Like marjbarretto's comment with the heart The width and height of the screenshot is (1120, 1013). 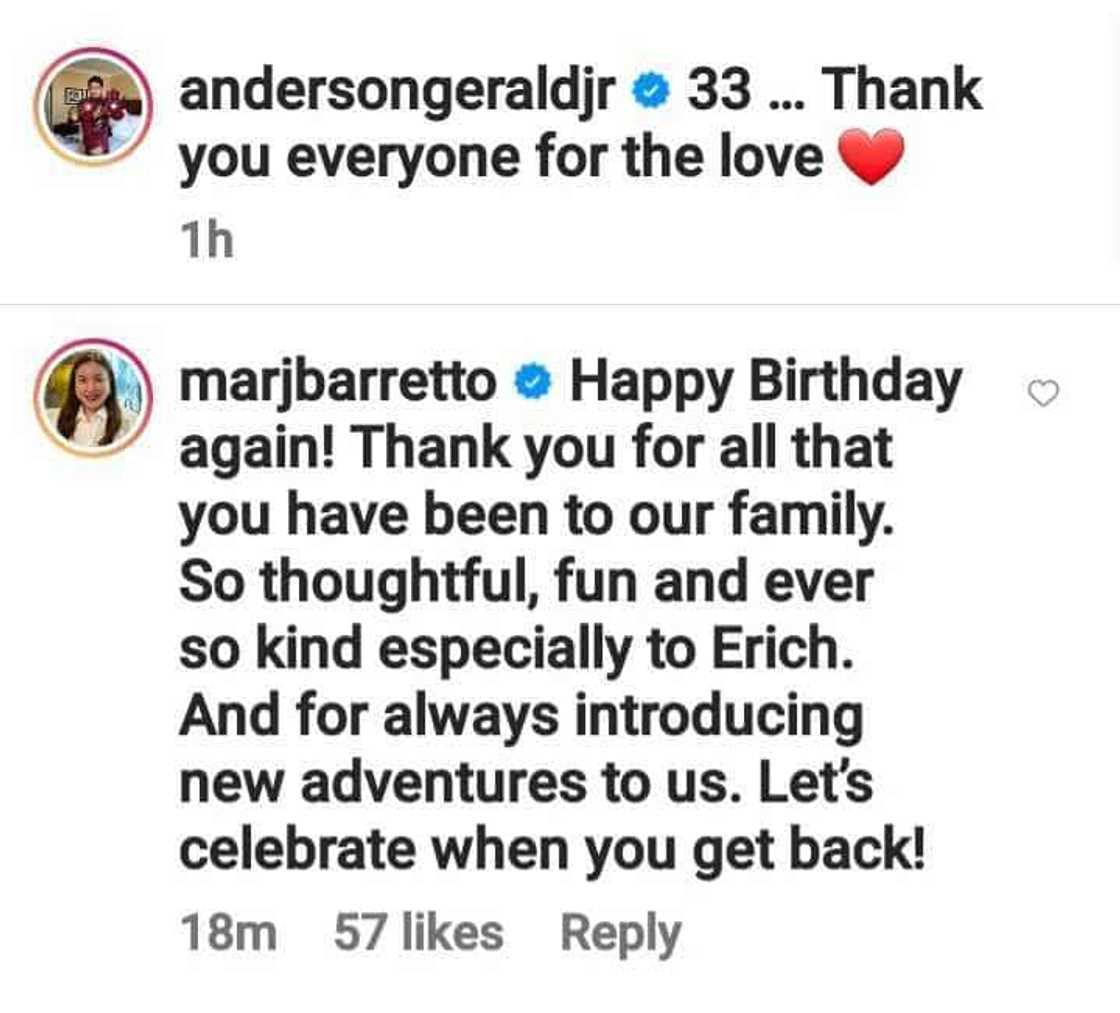coord(1043,395)
